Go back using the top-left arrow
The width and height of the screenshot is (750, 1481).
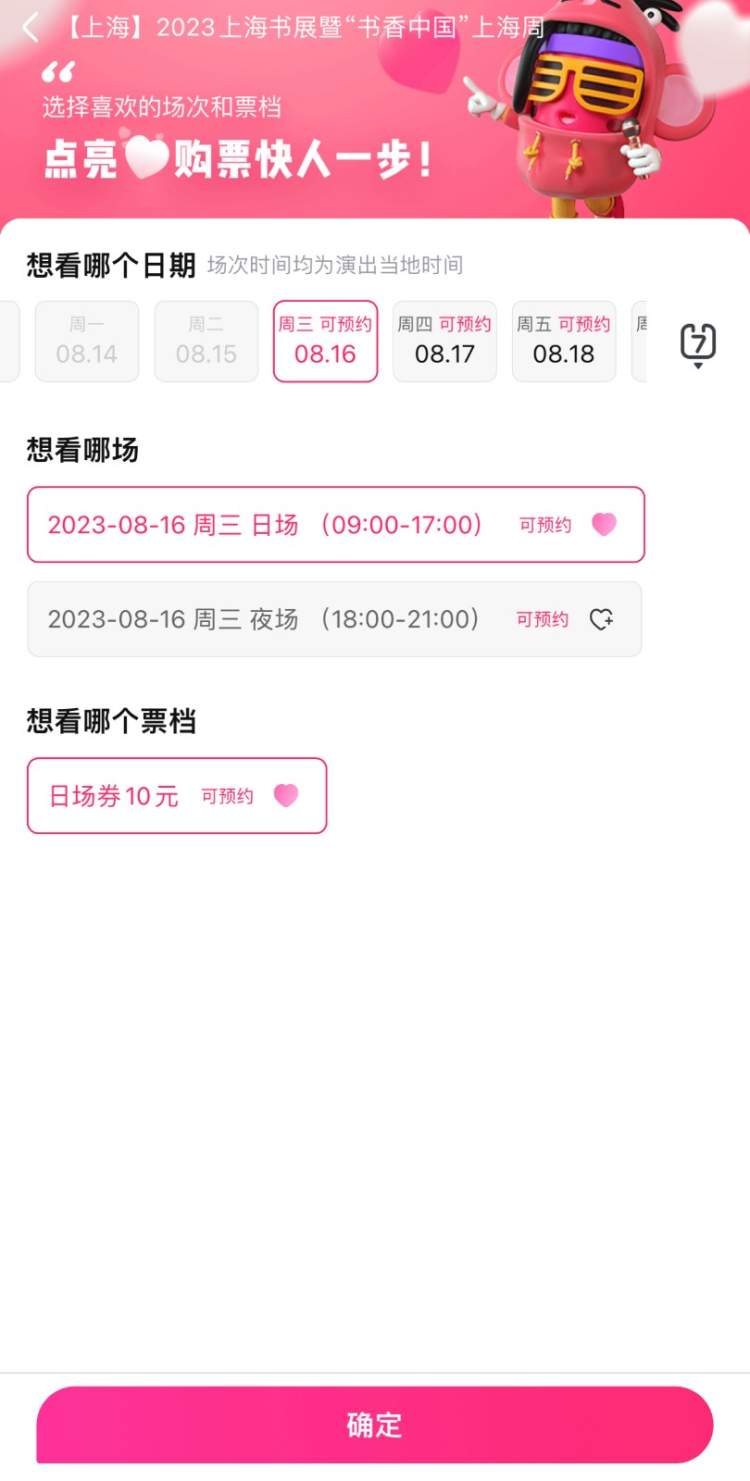(30, 27)
